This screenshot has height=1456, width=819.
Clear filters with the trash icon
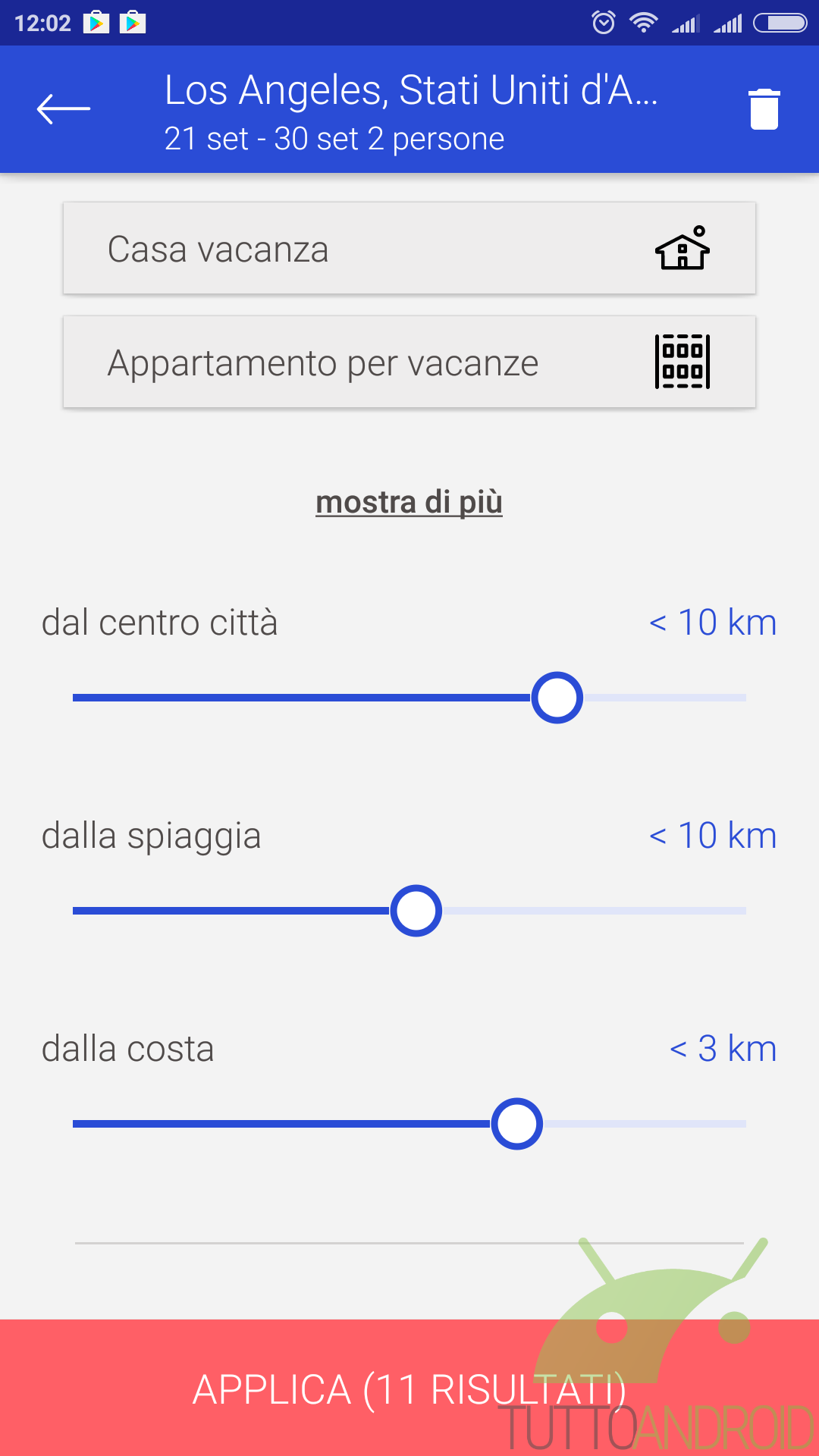764,109
